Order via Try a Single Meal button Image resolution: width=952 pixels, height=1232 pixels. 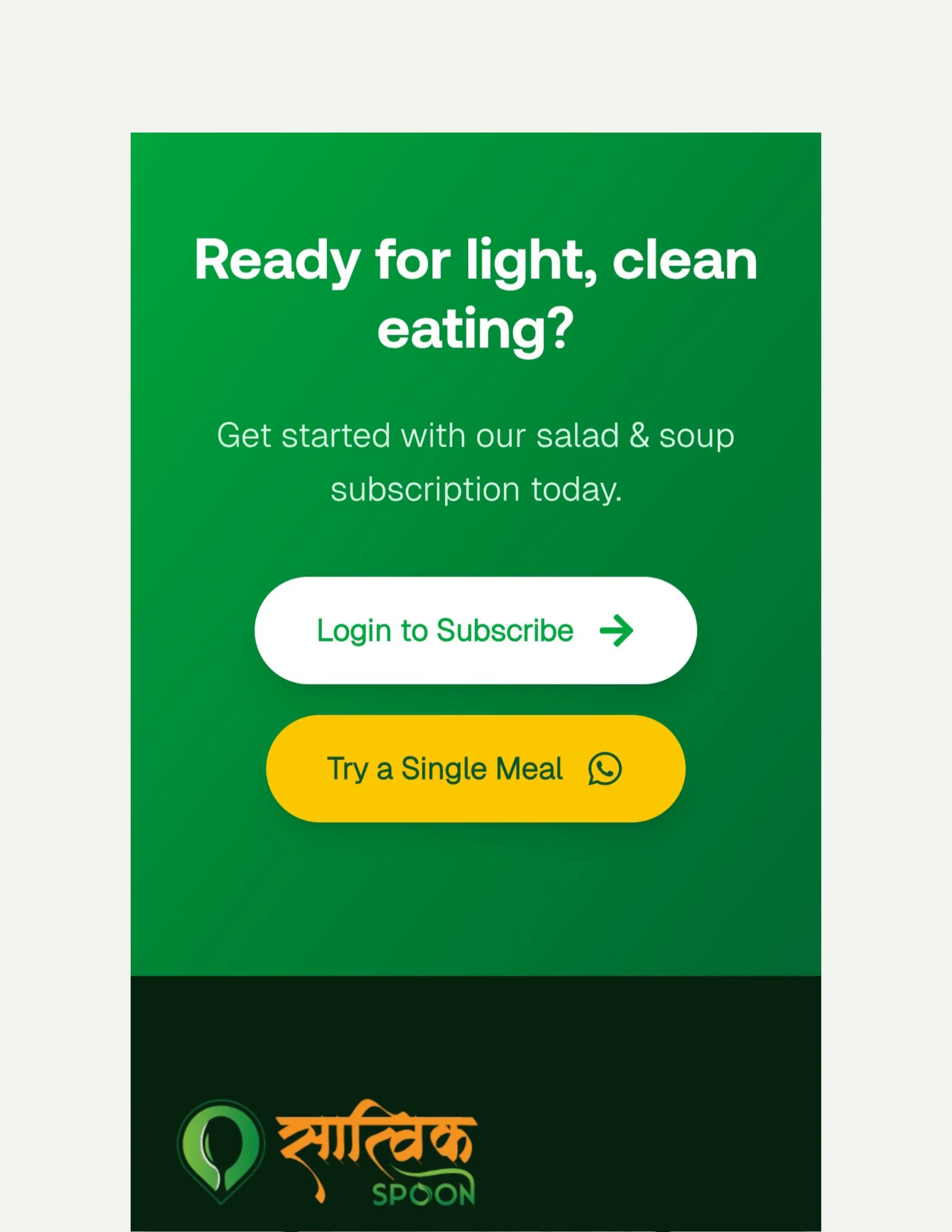[475, 768]
